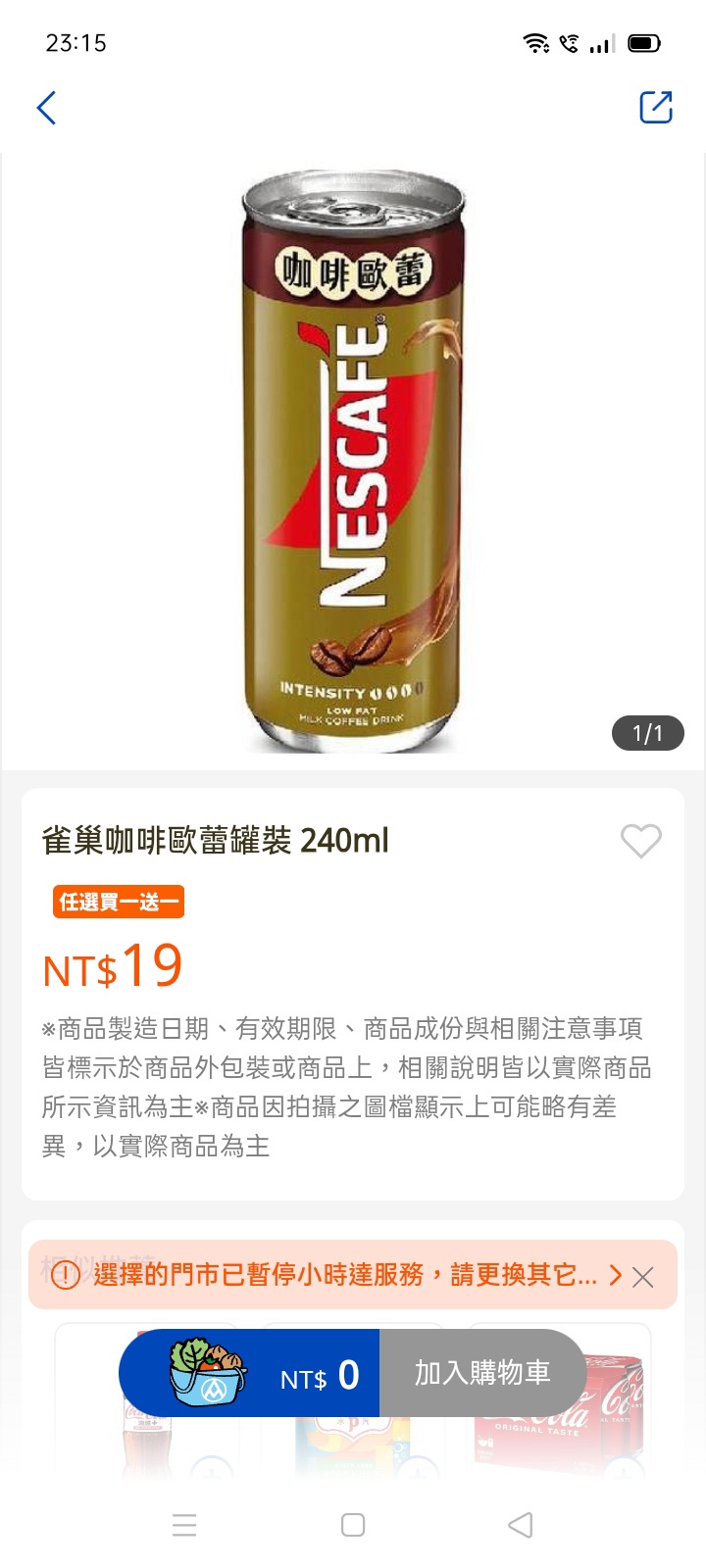Add Nescafe latte to favorites with the heart

(641, 841)
